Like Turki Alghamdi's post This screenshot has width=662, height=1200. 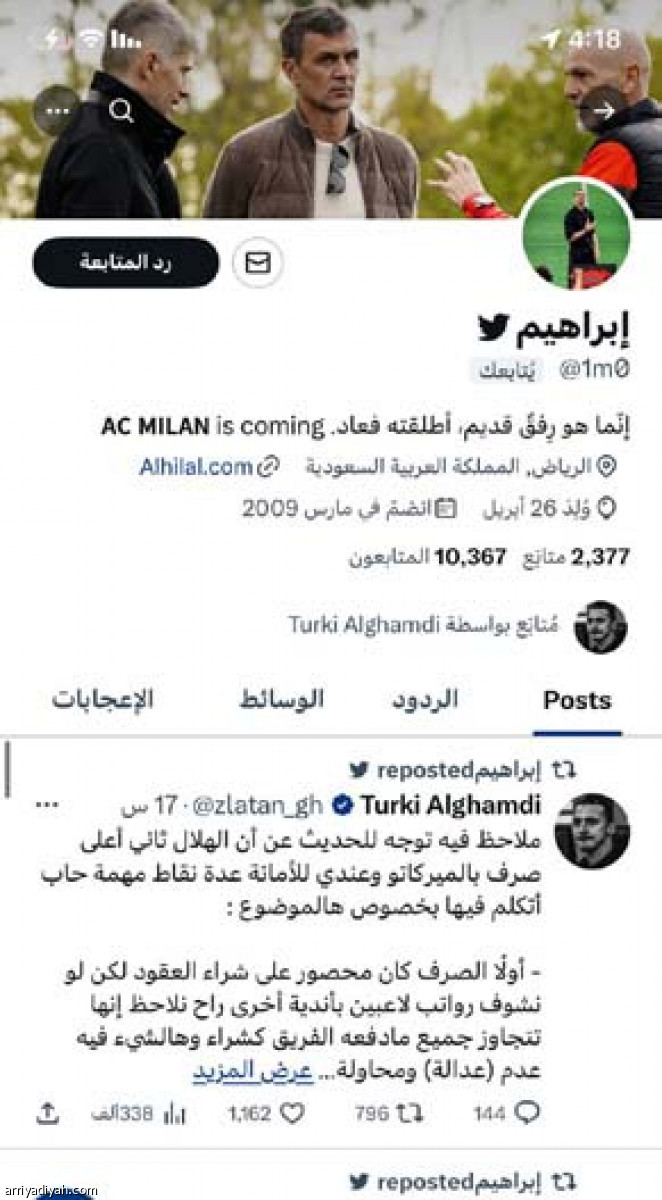click(x=291, y=1113)
